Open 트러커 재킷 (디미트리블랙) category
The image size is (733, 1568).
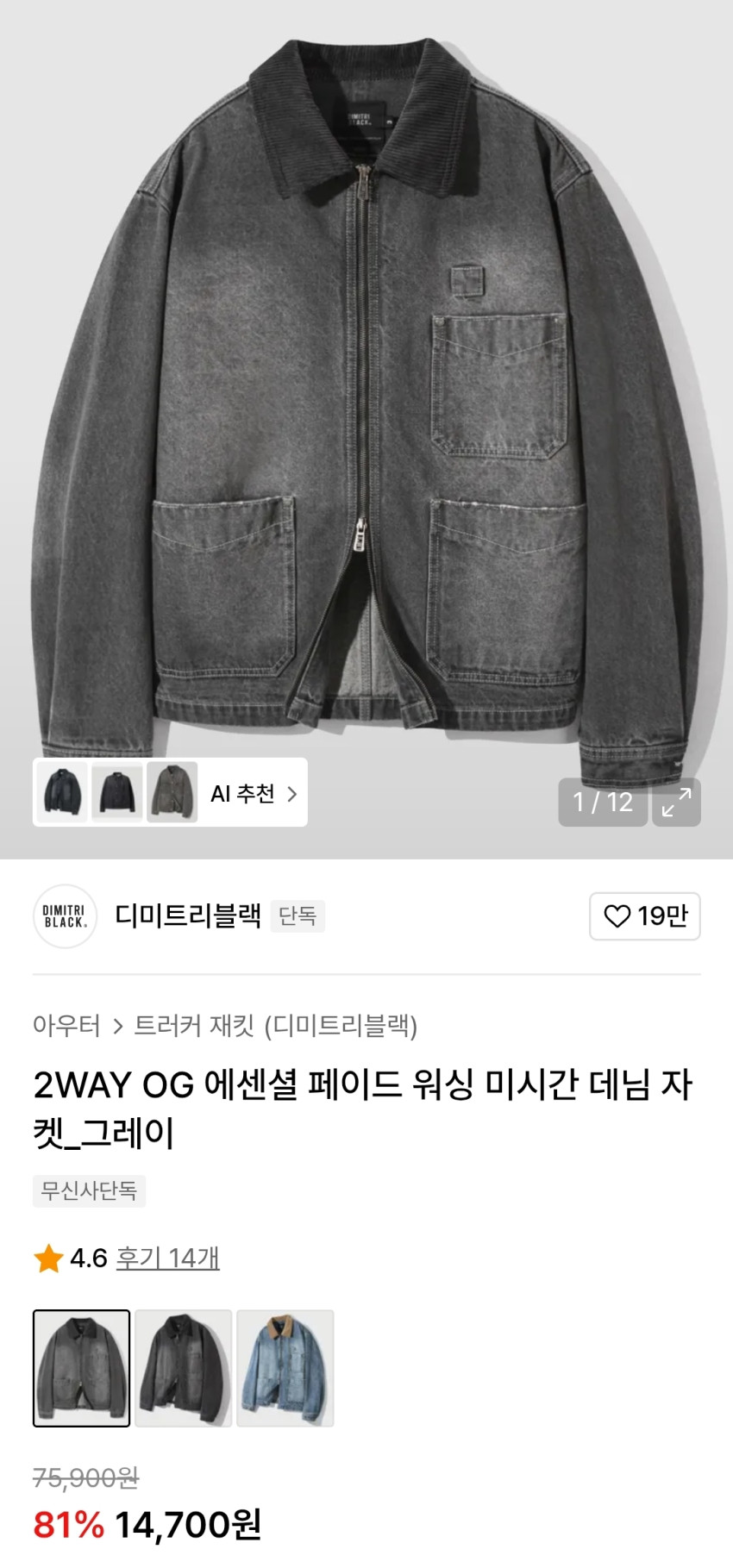coord(276,1026)
